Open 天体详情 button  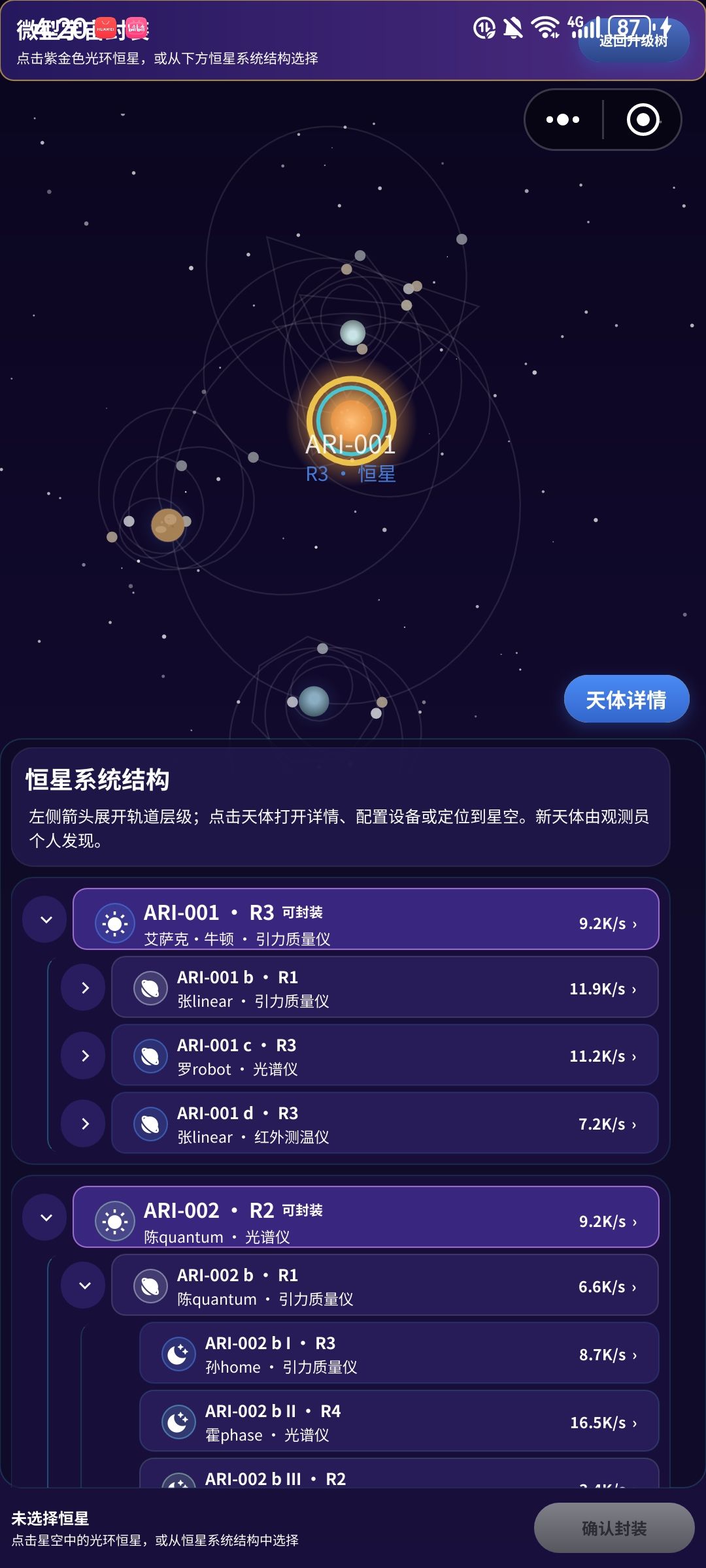tap(626, 699)
